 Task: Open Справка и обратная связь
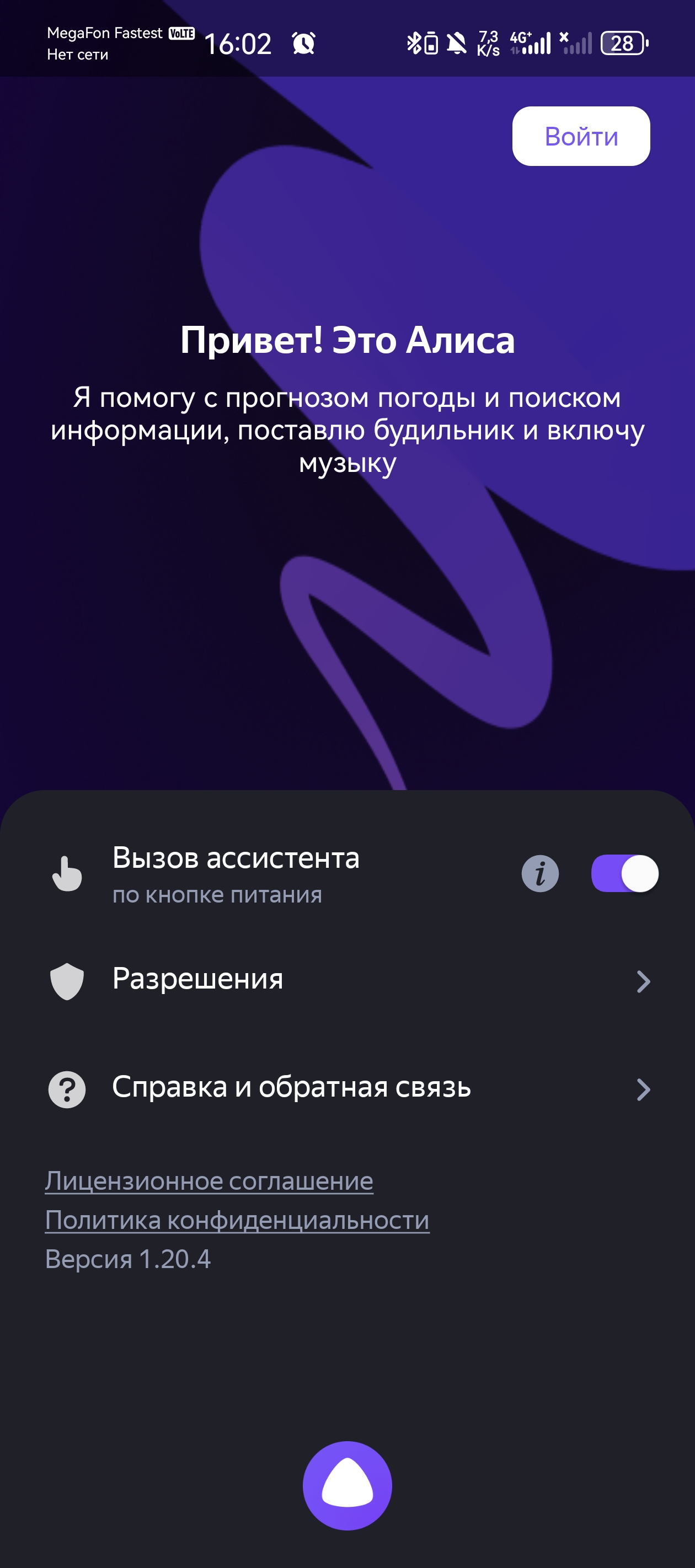pyautogui.click(x=347, y=1088)
